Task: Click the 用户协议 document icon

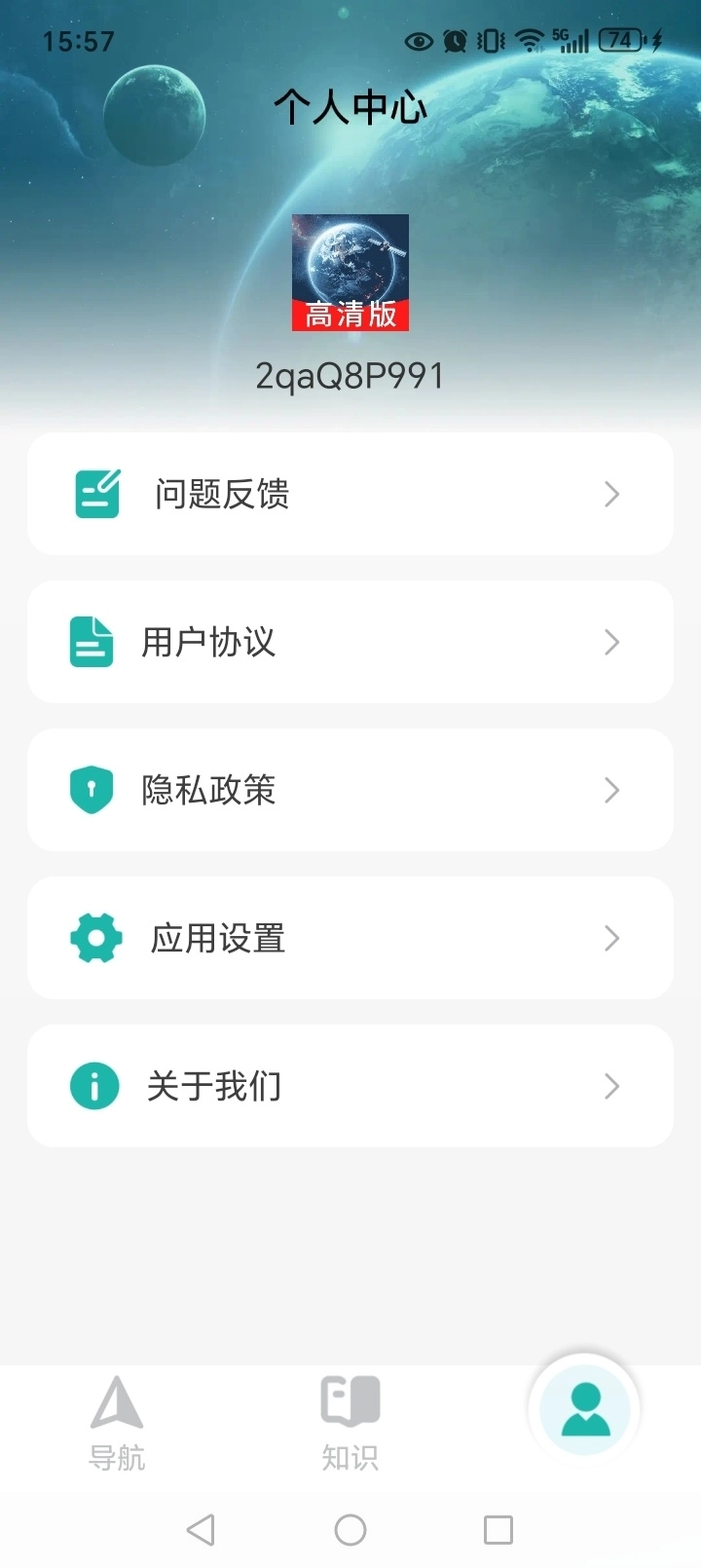Action: (x=90, y=642)
